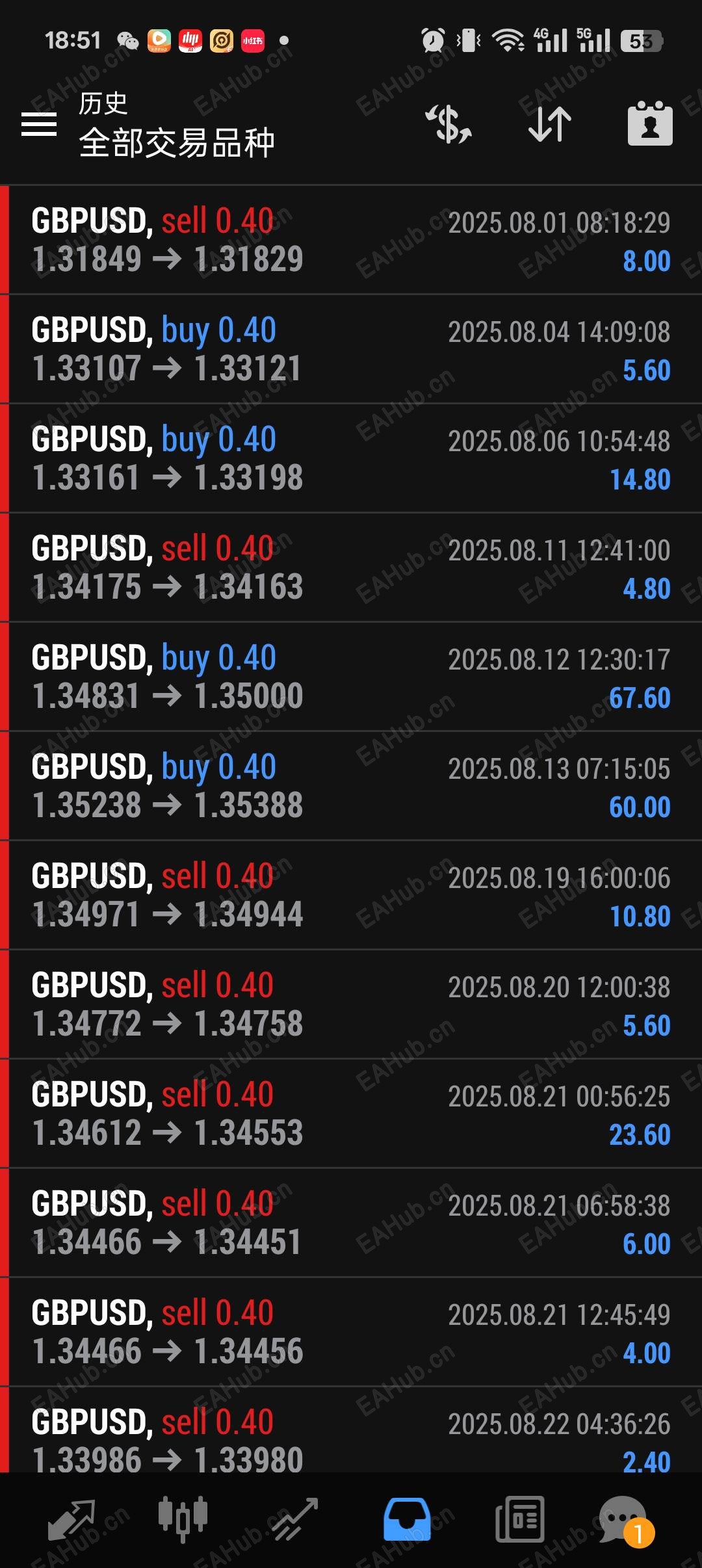Expand the GBPUSD sell trade with profit 4.00
Image resolution: width=702 pixels, height=1568 pixels.
point(351,1333)
